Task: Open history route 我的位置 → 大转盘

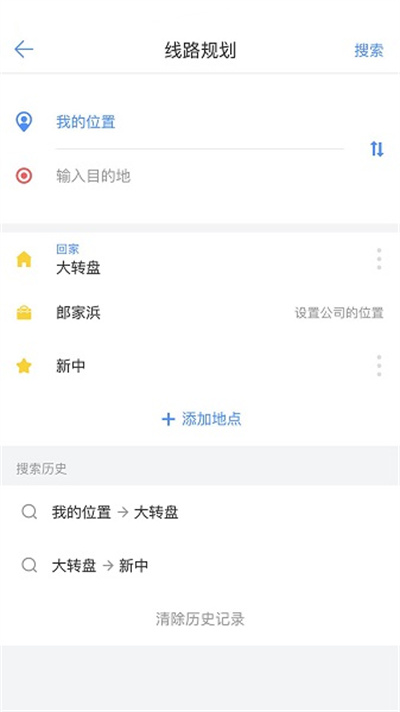Action: [x=200, y=512]
